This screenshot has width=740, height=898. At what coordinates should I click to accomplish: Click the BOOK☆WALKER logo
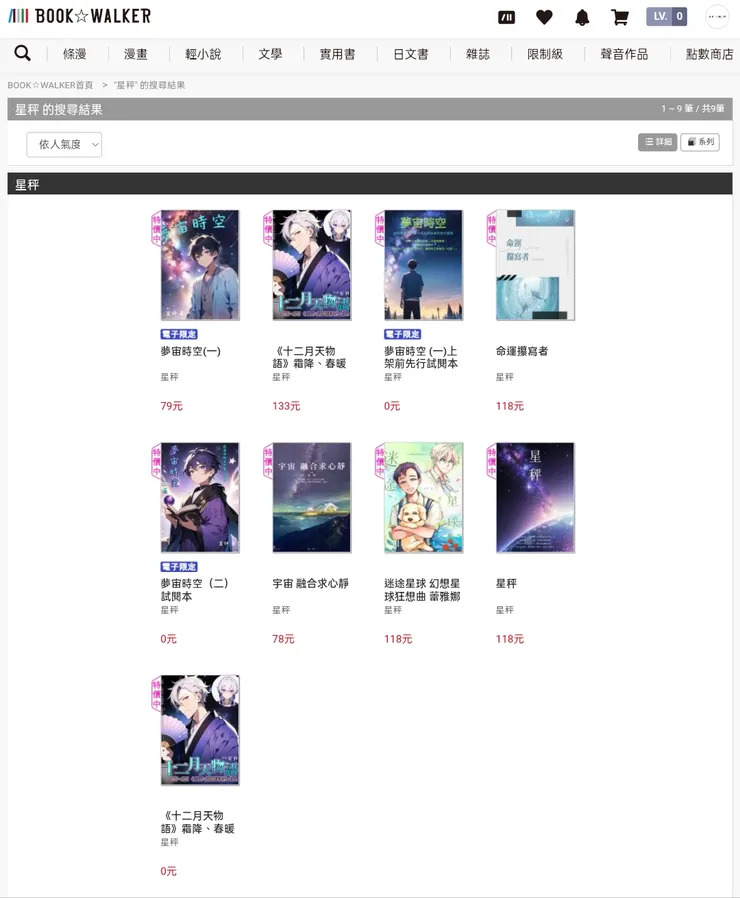[x=80, y=16]
